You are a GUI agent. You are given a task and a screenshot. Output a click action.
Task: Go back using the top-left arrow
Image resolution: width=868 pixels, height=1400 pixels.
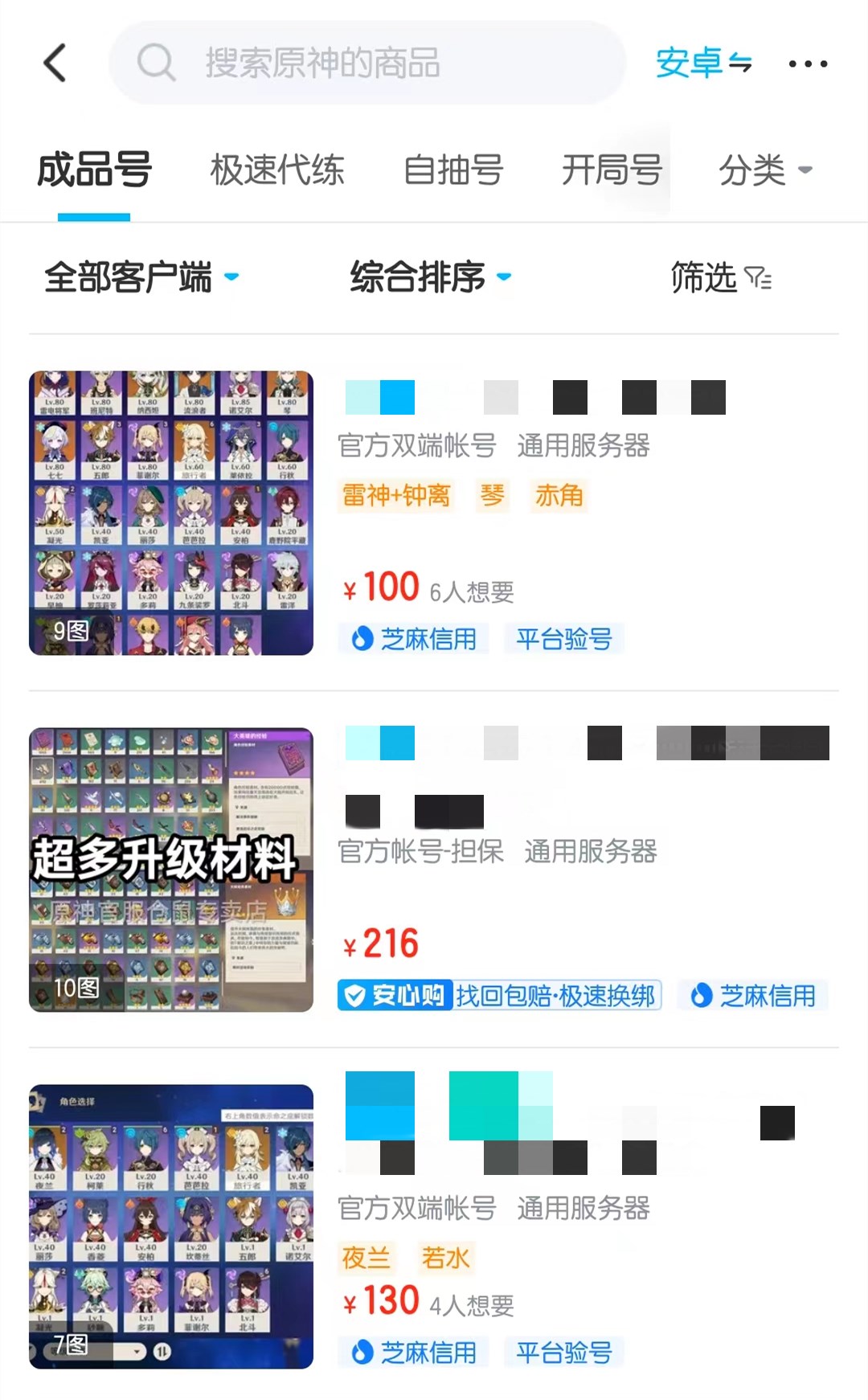(x=55, y=63)
